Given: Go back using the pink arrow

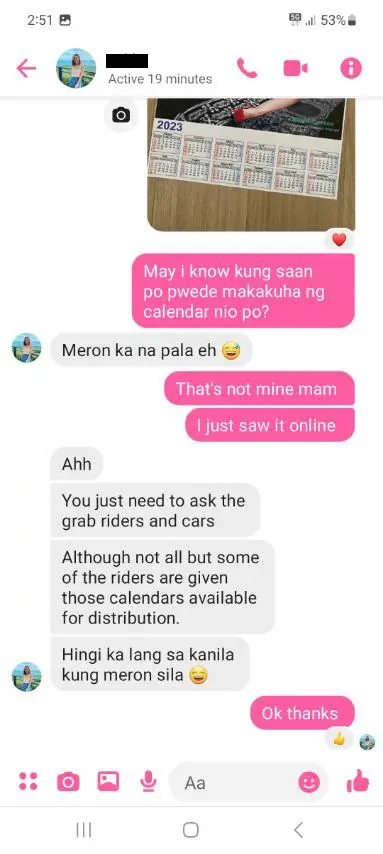Looking at the screenshot, I should pos(26,69).
